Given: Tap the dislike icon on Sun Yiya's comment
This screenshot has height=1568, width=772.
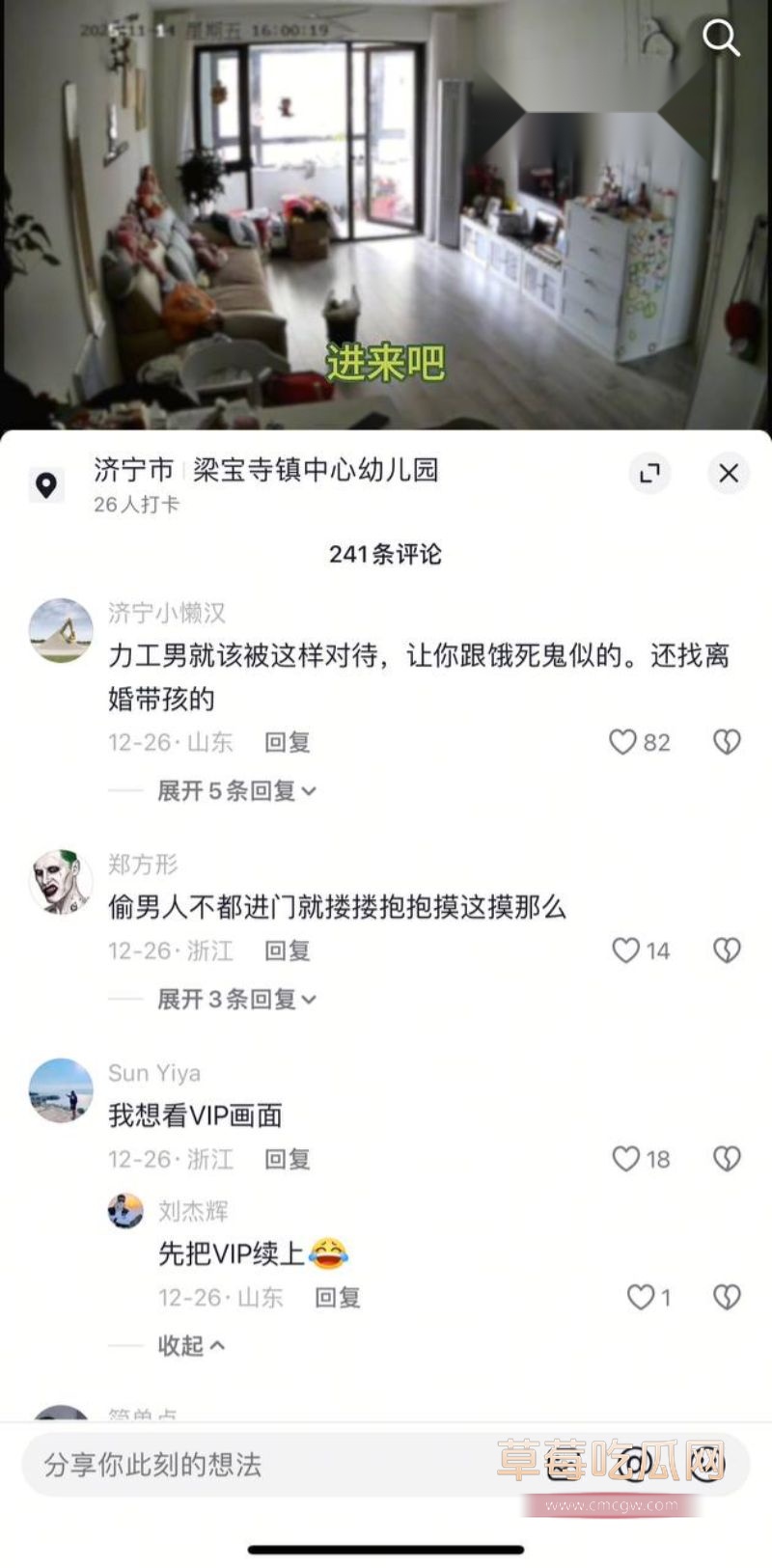Looking at the screenshot, I should click(725, 1158).
